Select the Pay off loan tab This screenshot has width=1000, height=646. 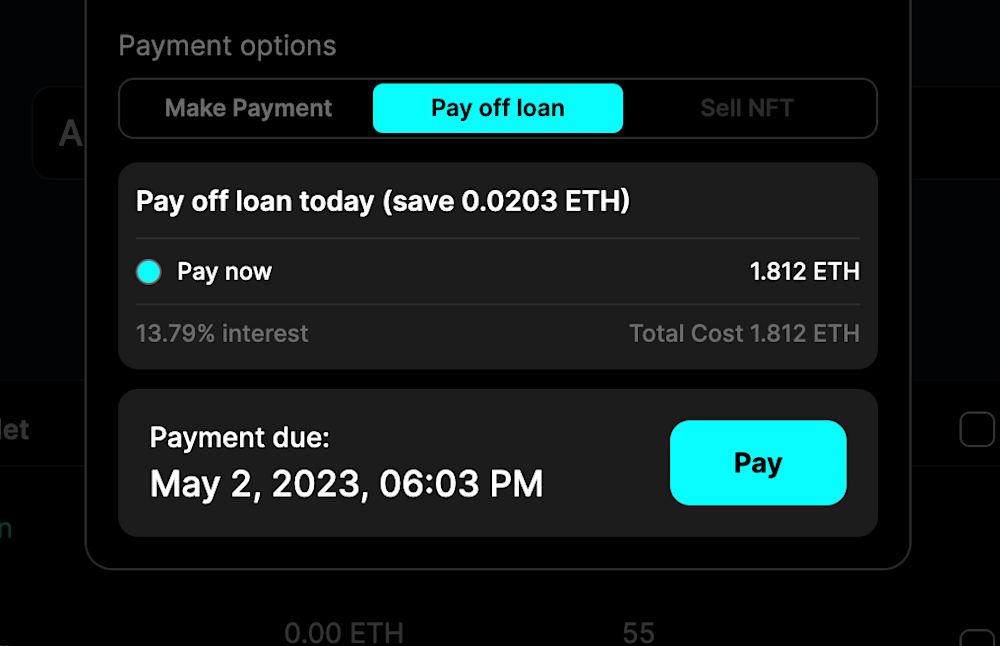tap(497, 108)
